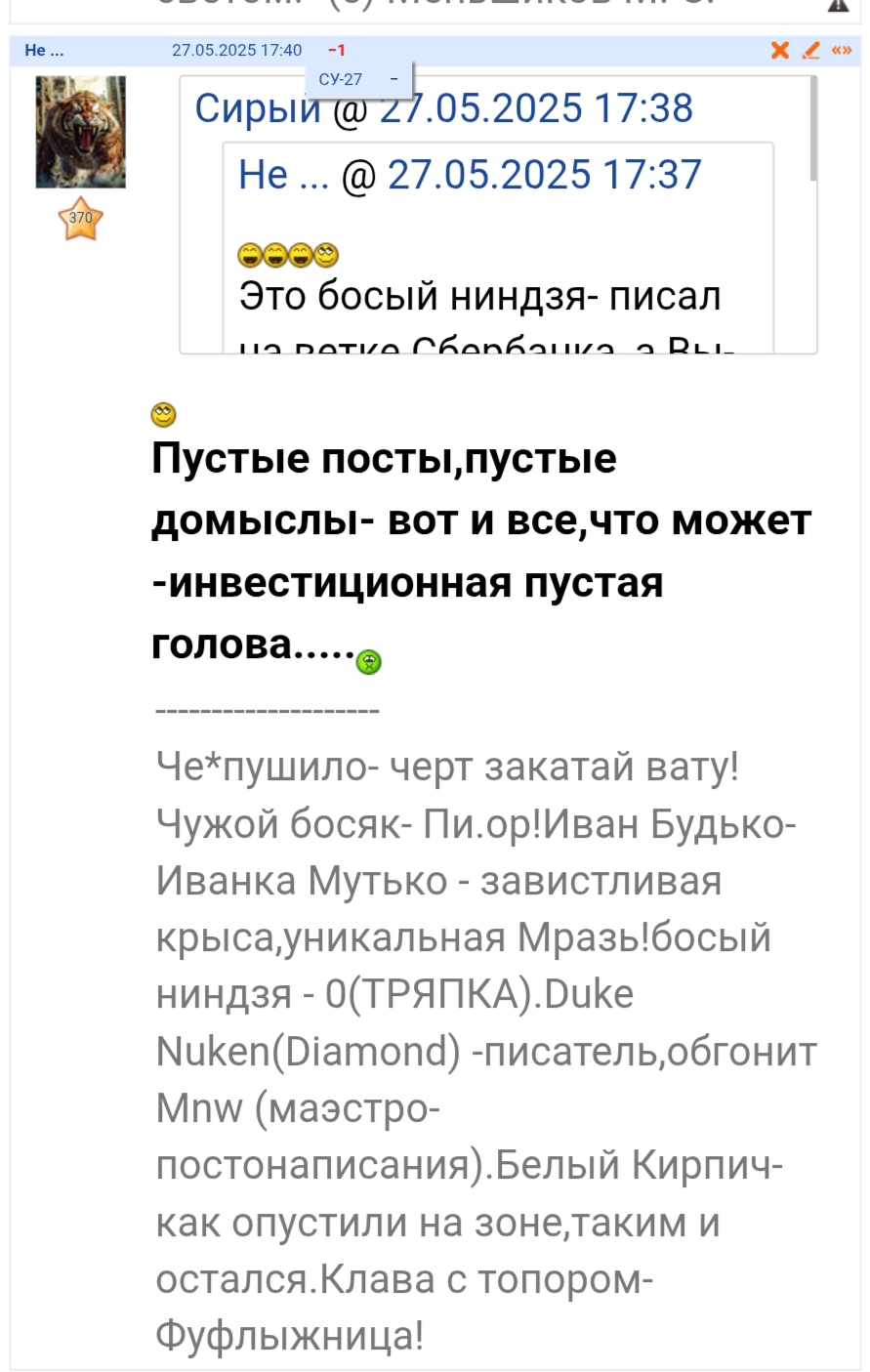
Task: Tap the star reputation badge showing 370
Action: click(80, 220)
